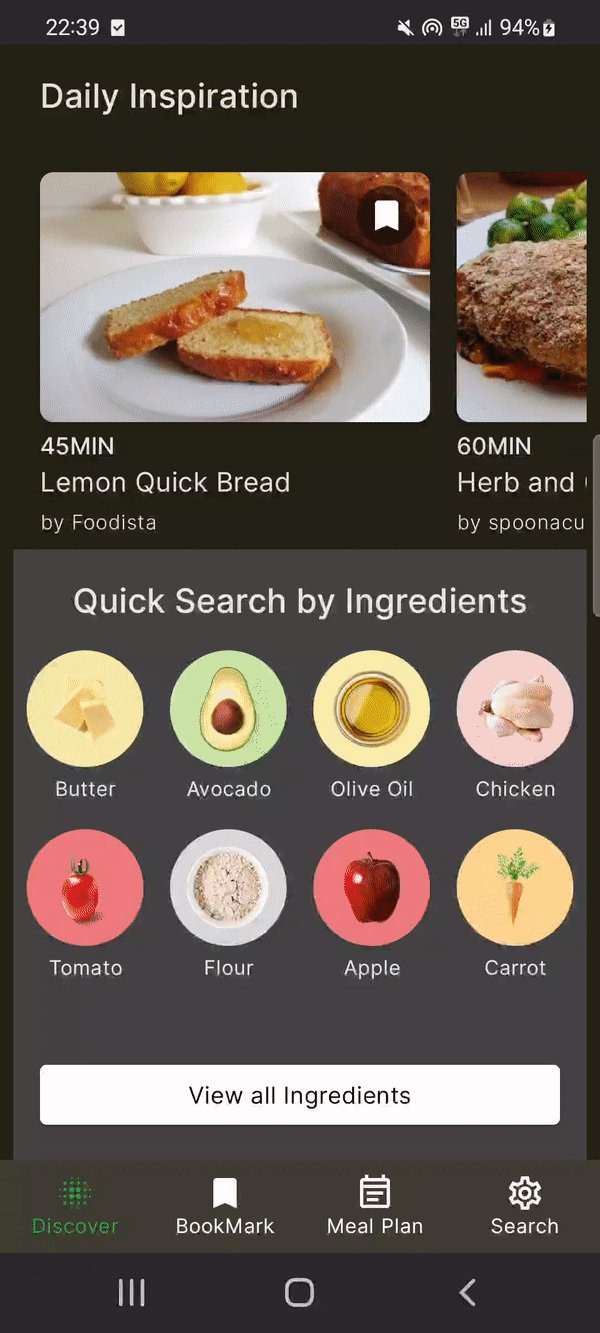Pick the Tomato ingredient
This screenshot has width=600, height=1333.
pyautogui.click(x=85, y=888)
